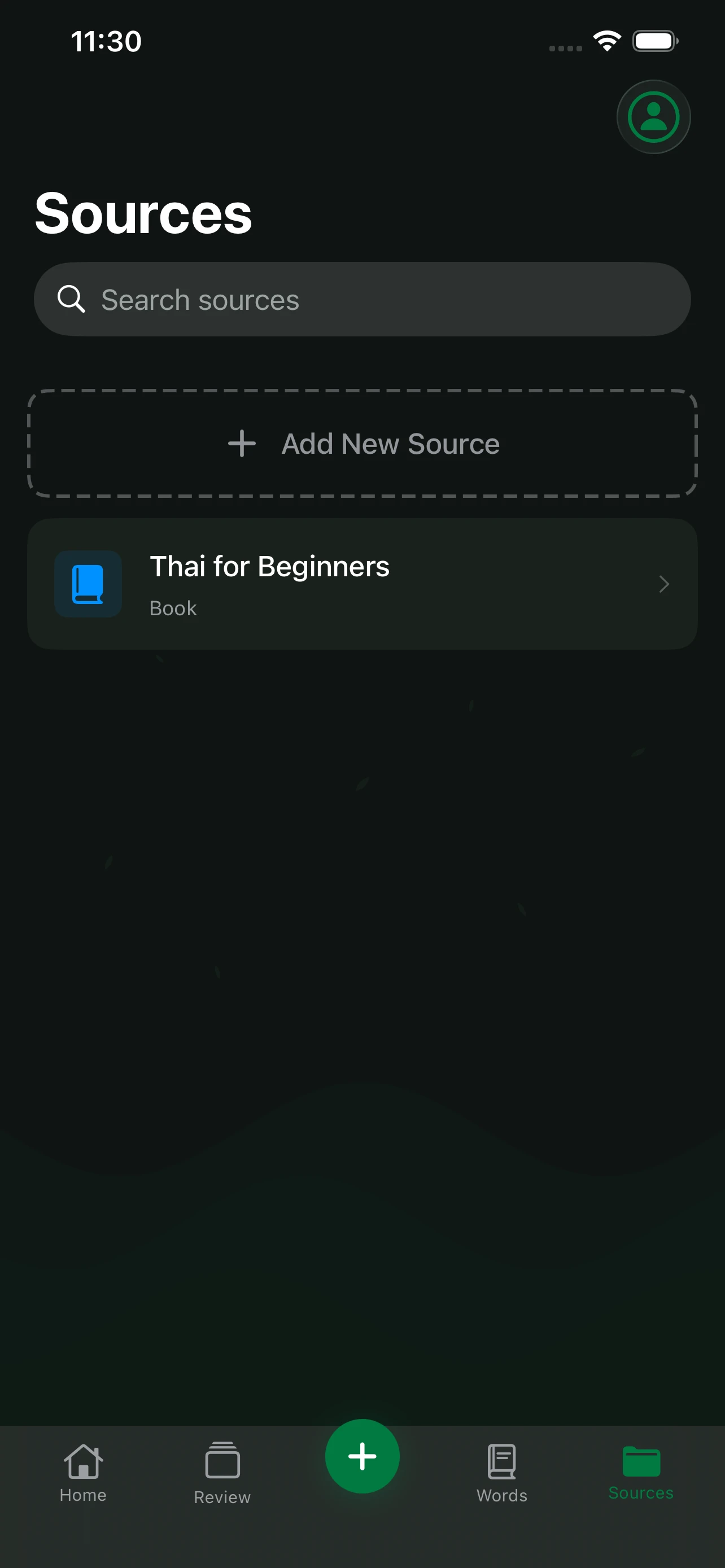Switch to the Words tab

(501, 1473)
